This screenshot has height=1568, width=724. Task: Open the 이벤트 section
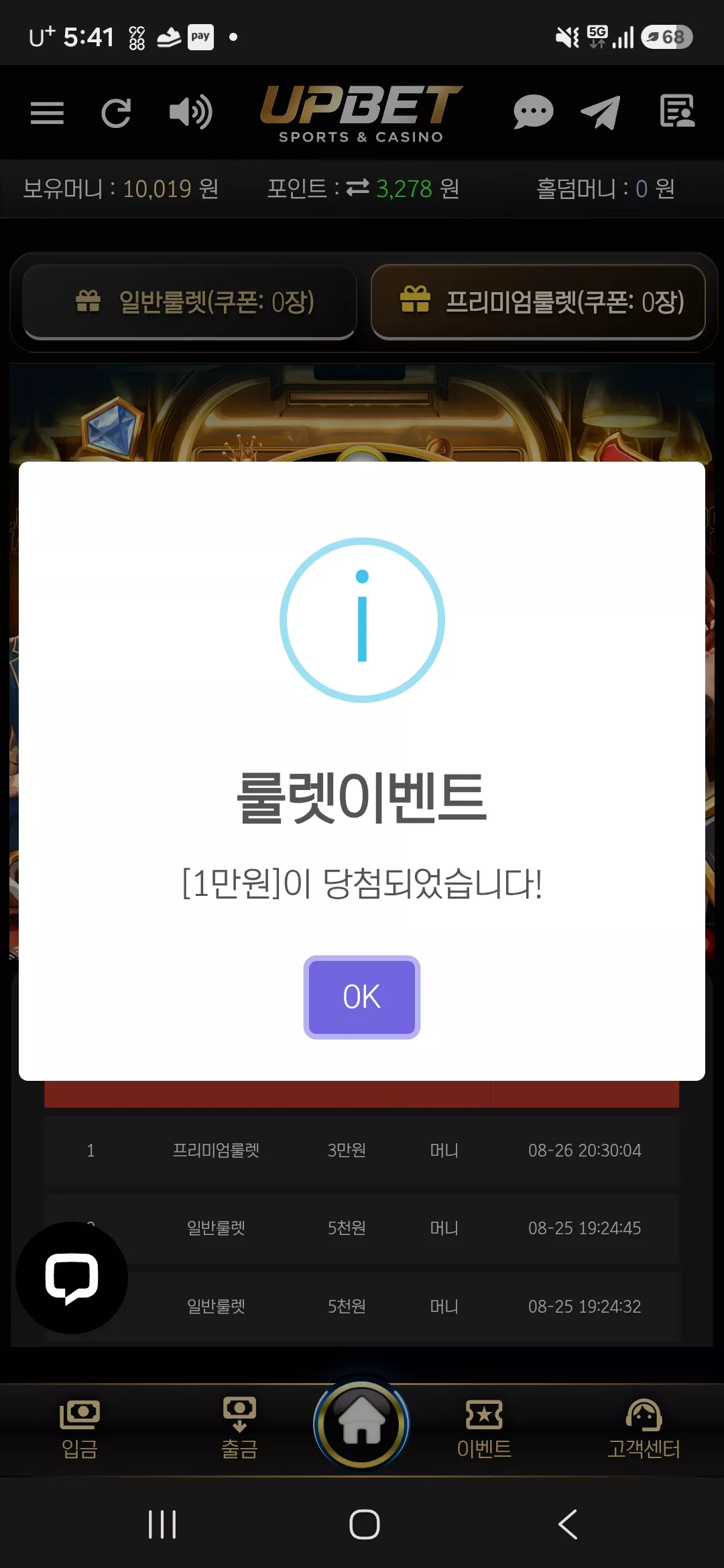[x=484, y=1429]
